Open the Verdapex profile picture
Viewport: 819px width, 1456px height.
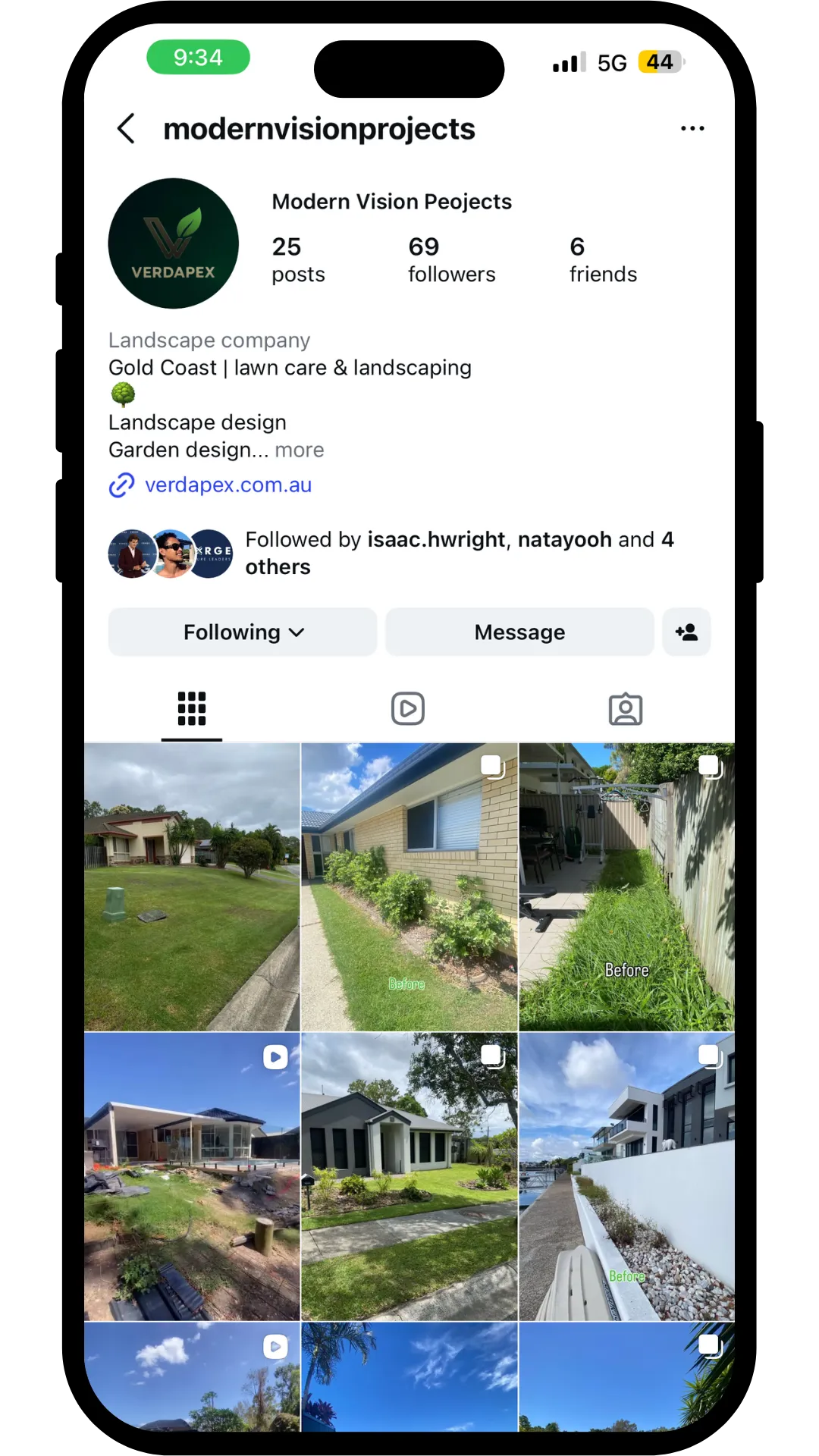click(x=174, y=243)
